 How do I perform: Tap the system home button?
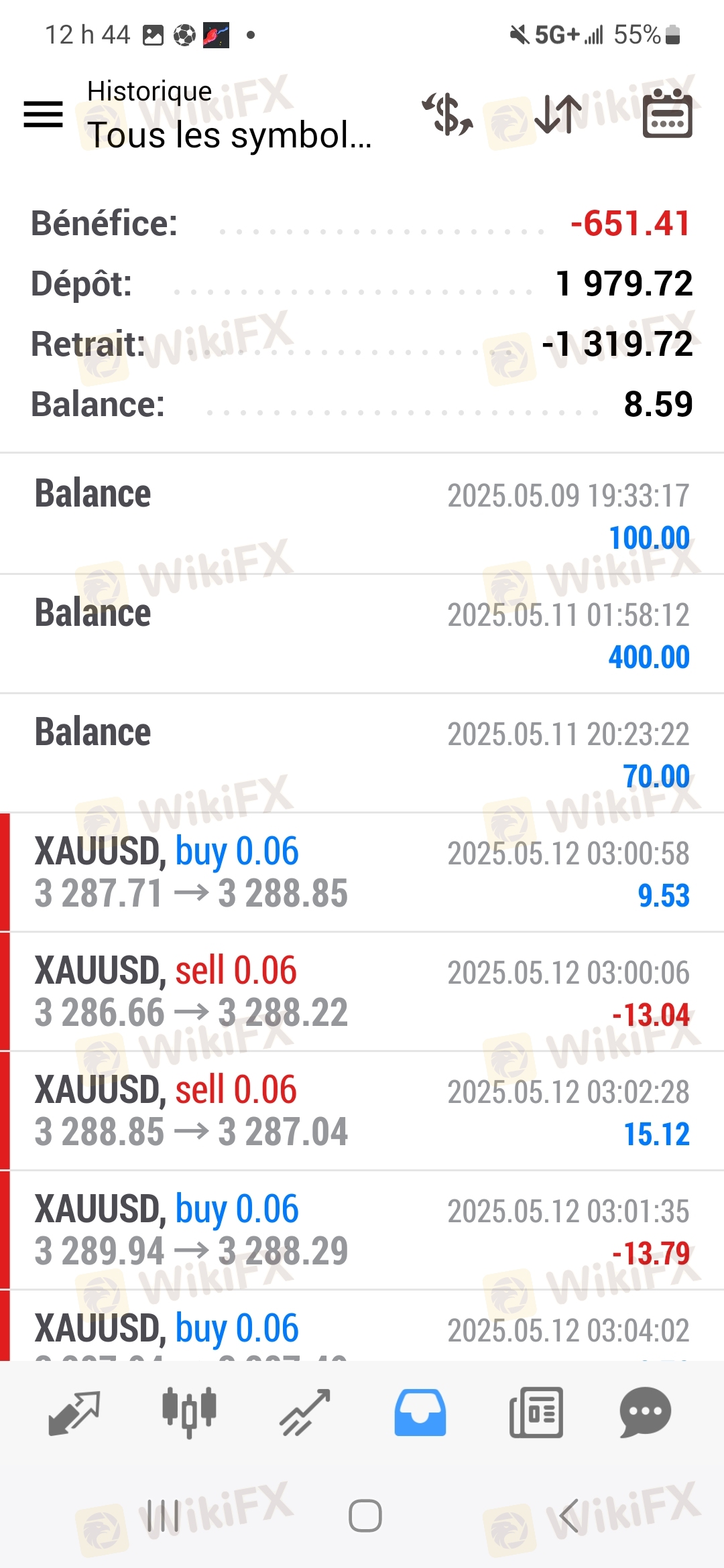365,1516
